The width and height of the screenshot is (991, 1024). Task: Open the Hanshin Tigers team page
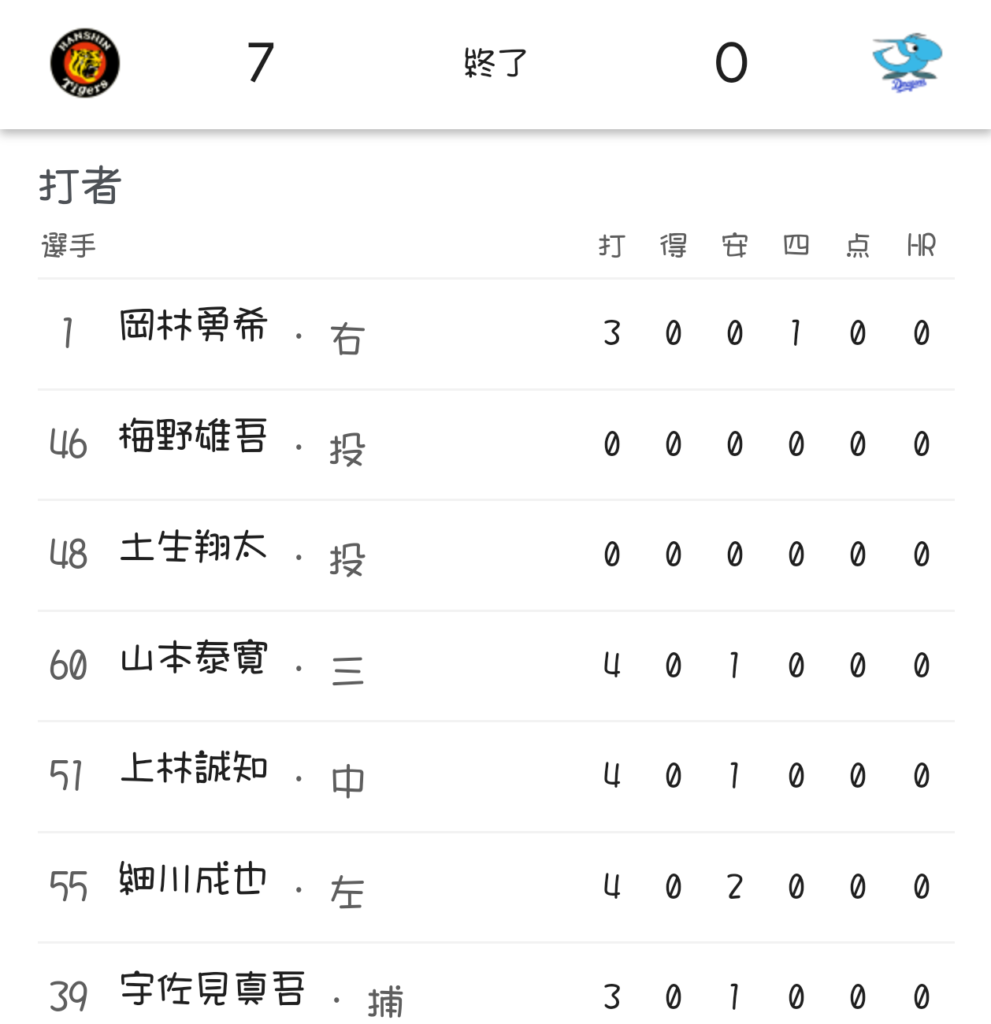85,64
